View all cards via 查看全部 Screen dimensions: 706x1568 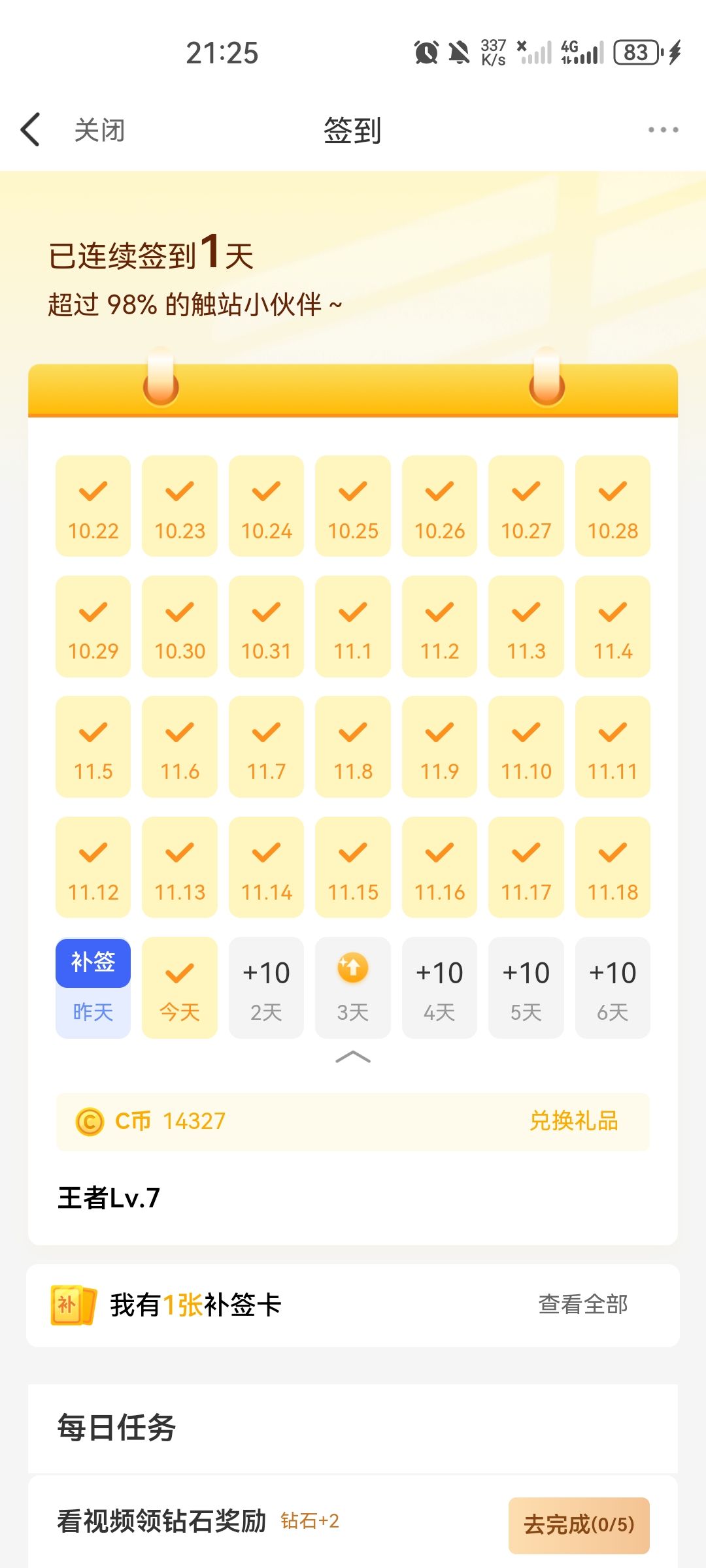coord(582,1304)
